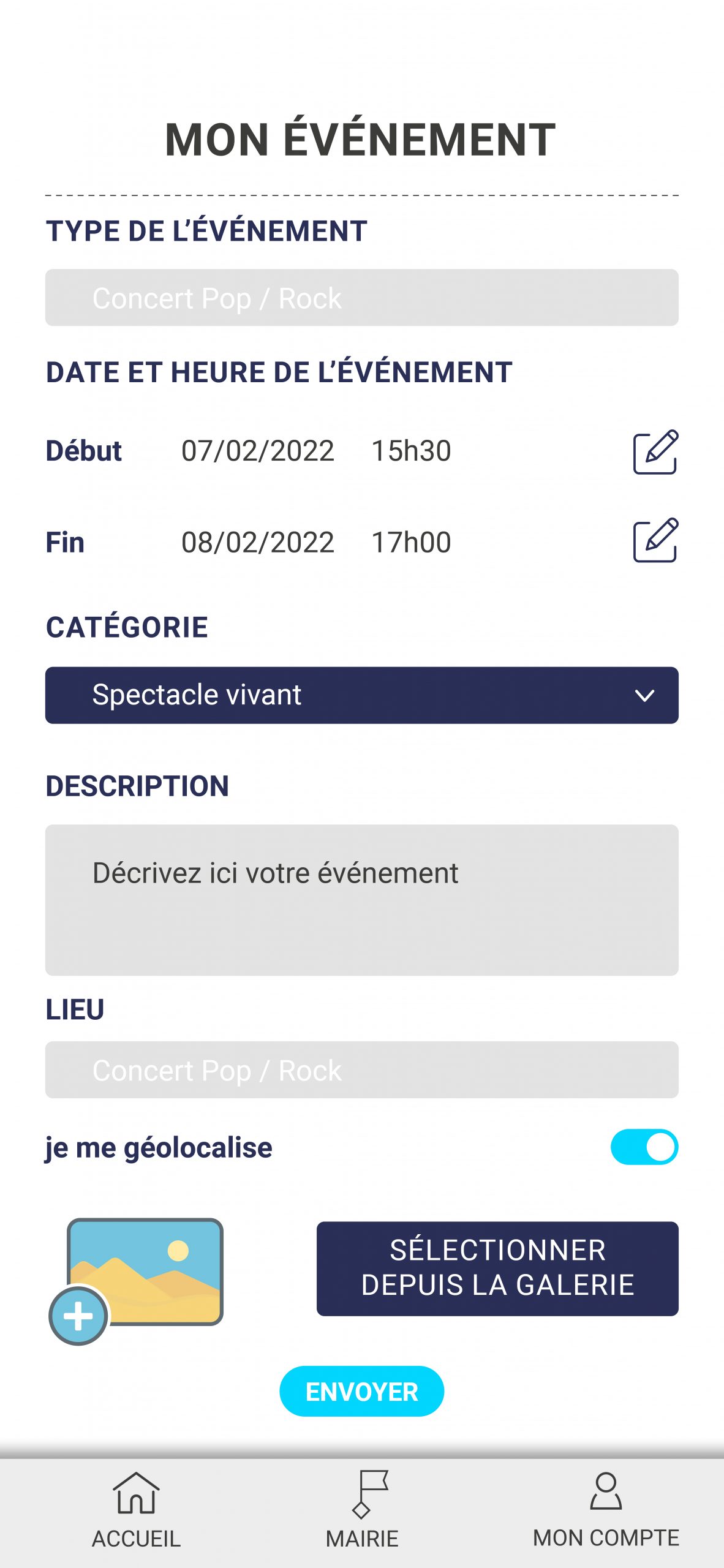Add a photo with the plus icon
724x1568 pixels.
[x=78, y=1316]
